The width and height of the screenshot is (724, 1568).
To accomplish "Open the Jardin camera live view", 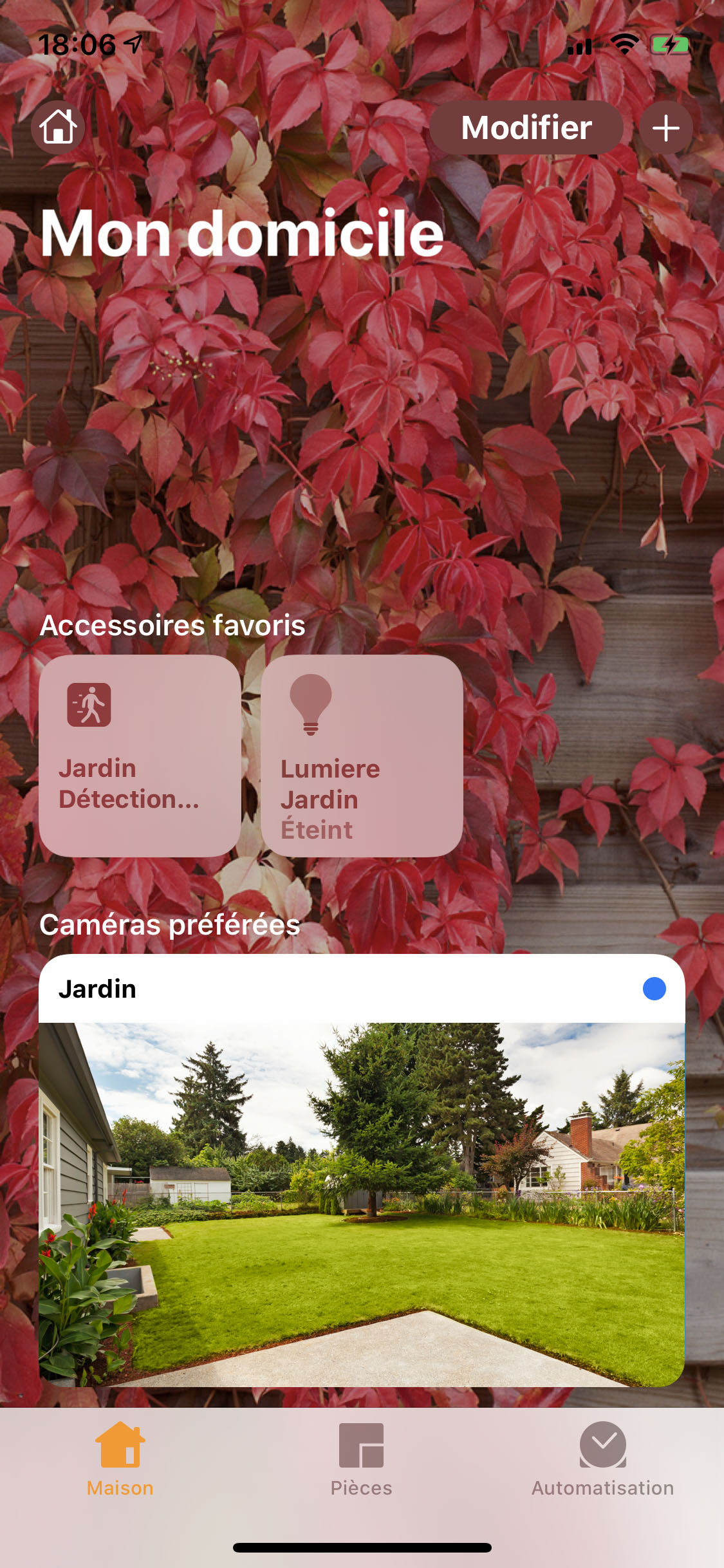I will click(362, 1202).
